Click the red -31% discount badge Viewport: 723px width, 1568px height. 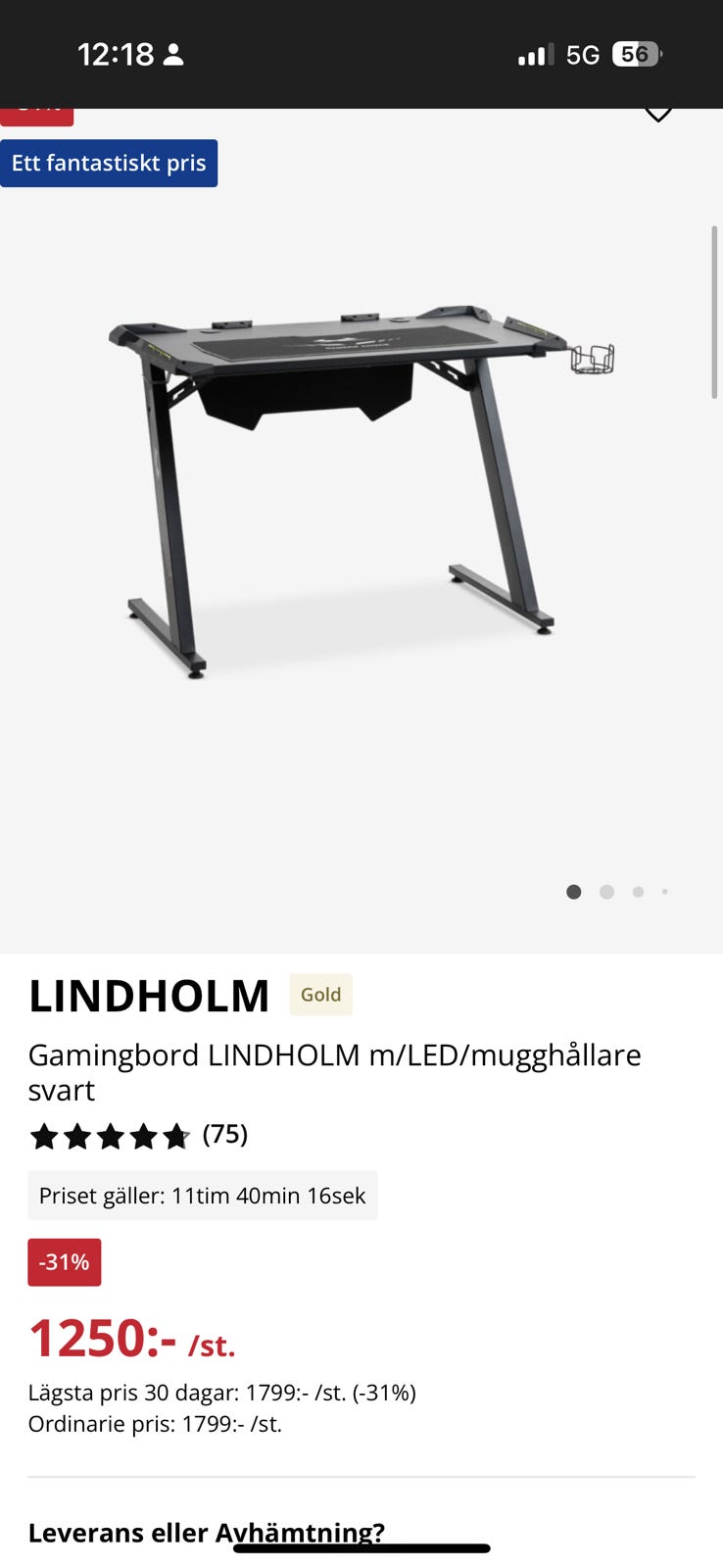63,1261
